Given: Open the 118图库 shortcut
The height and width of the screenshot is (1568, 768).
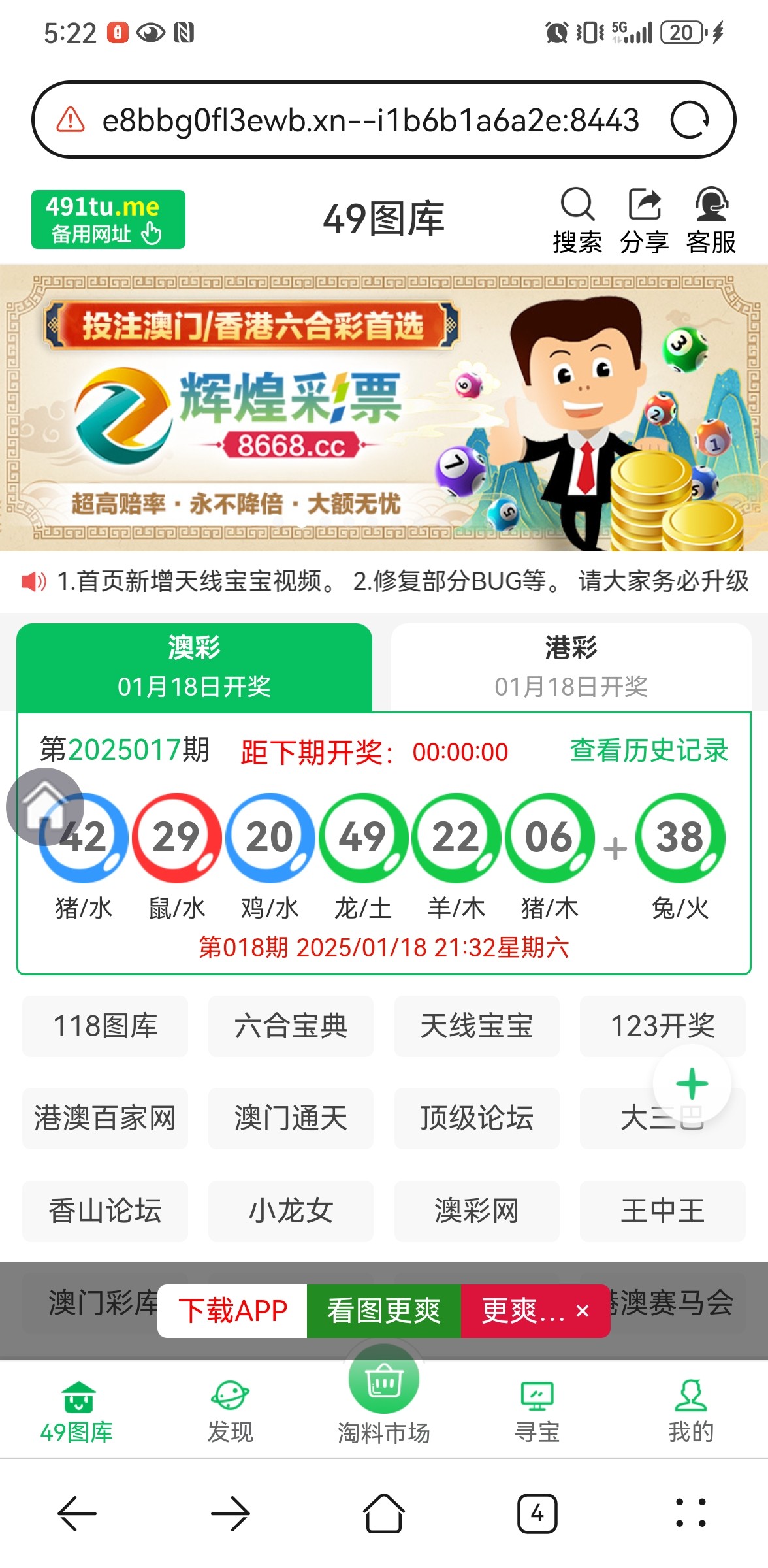Looking at the screenshot, I should [105, 1026].
